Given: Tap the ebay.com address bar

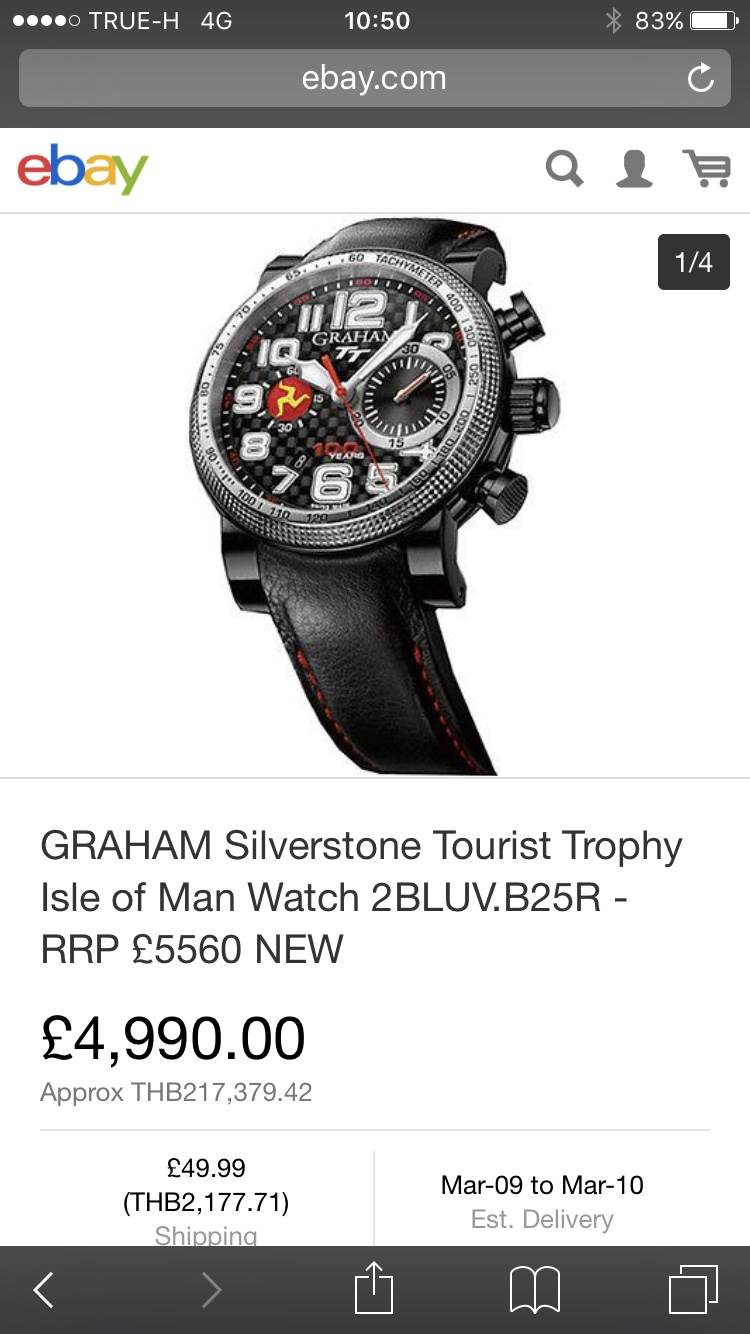Looking at the screenshot, I should (x=374, y=78).
